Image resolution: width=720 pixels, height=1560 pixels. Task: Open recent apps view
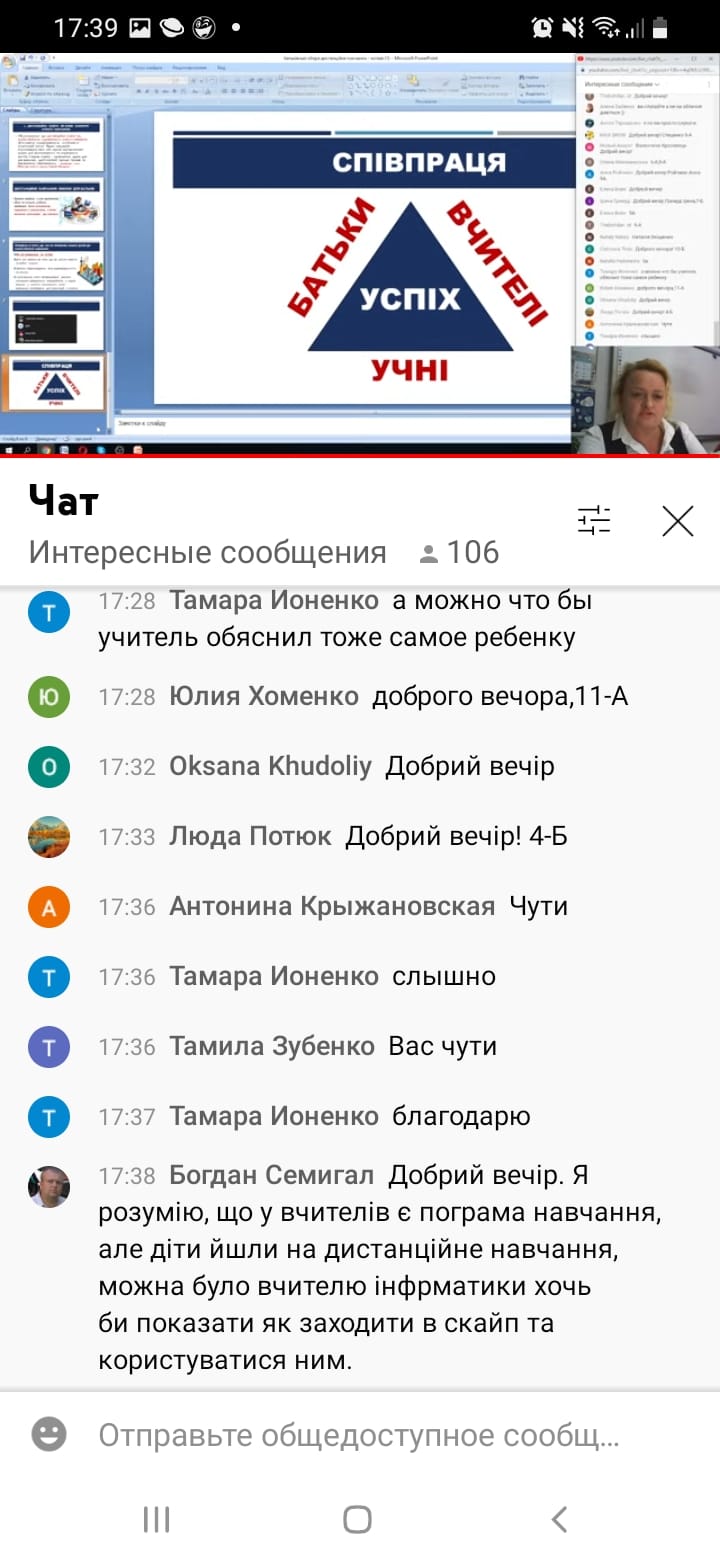(157, 1519)
